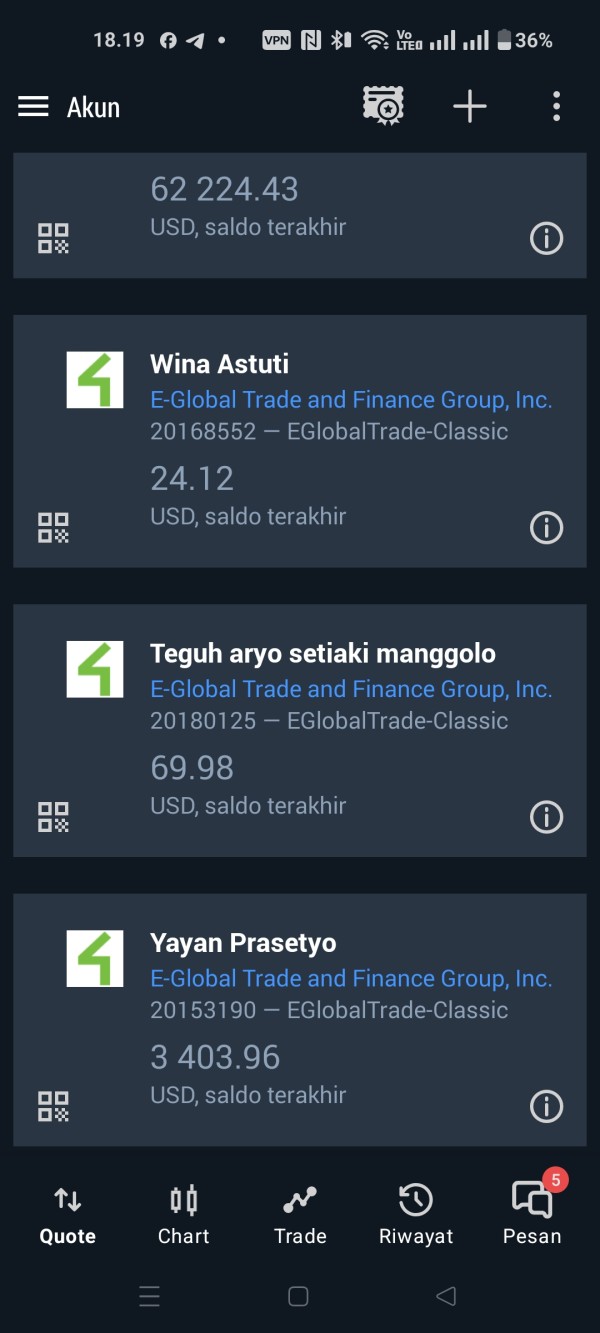600x1333 pixels.
Task: Go to the Chart tab
Action: [184, 1215]
